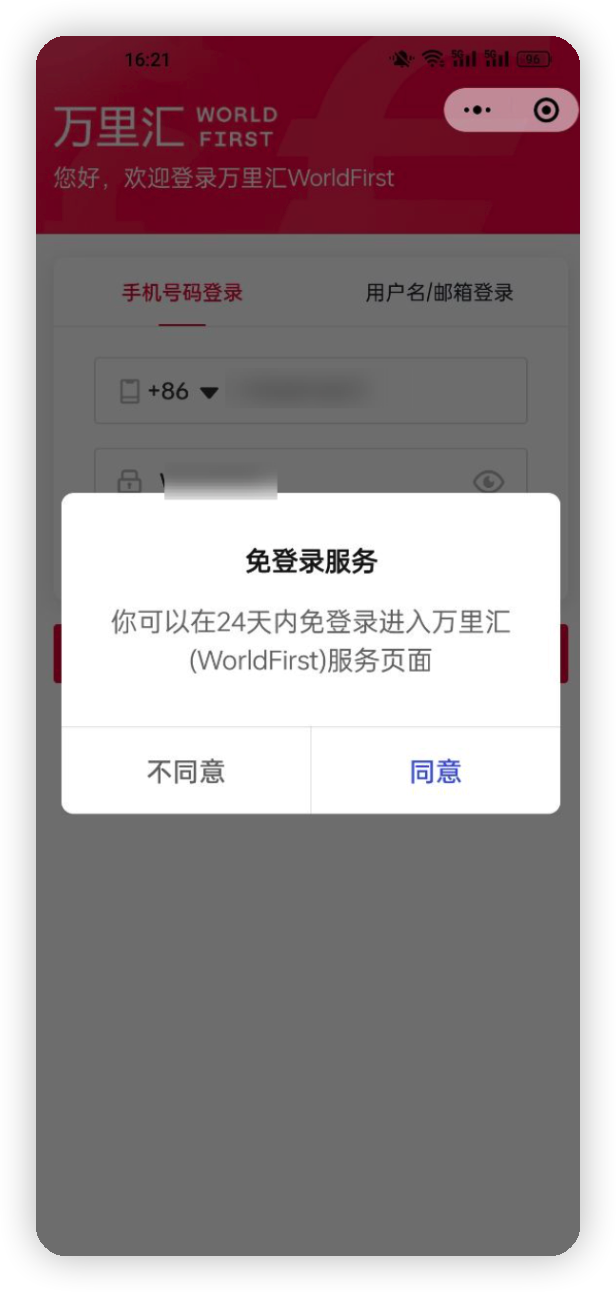The image size is (616, 1292).
Task: Close the mini program via the circle icon
Action: [x=546, y=110]
